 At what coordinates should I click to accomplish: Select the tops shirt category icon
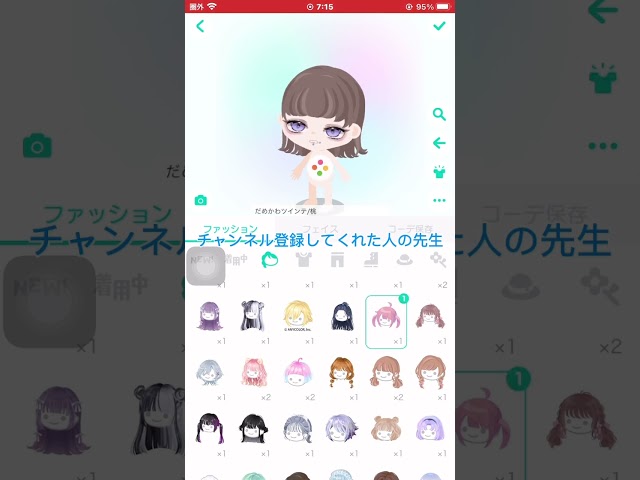coord(304,260)
